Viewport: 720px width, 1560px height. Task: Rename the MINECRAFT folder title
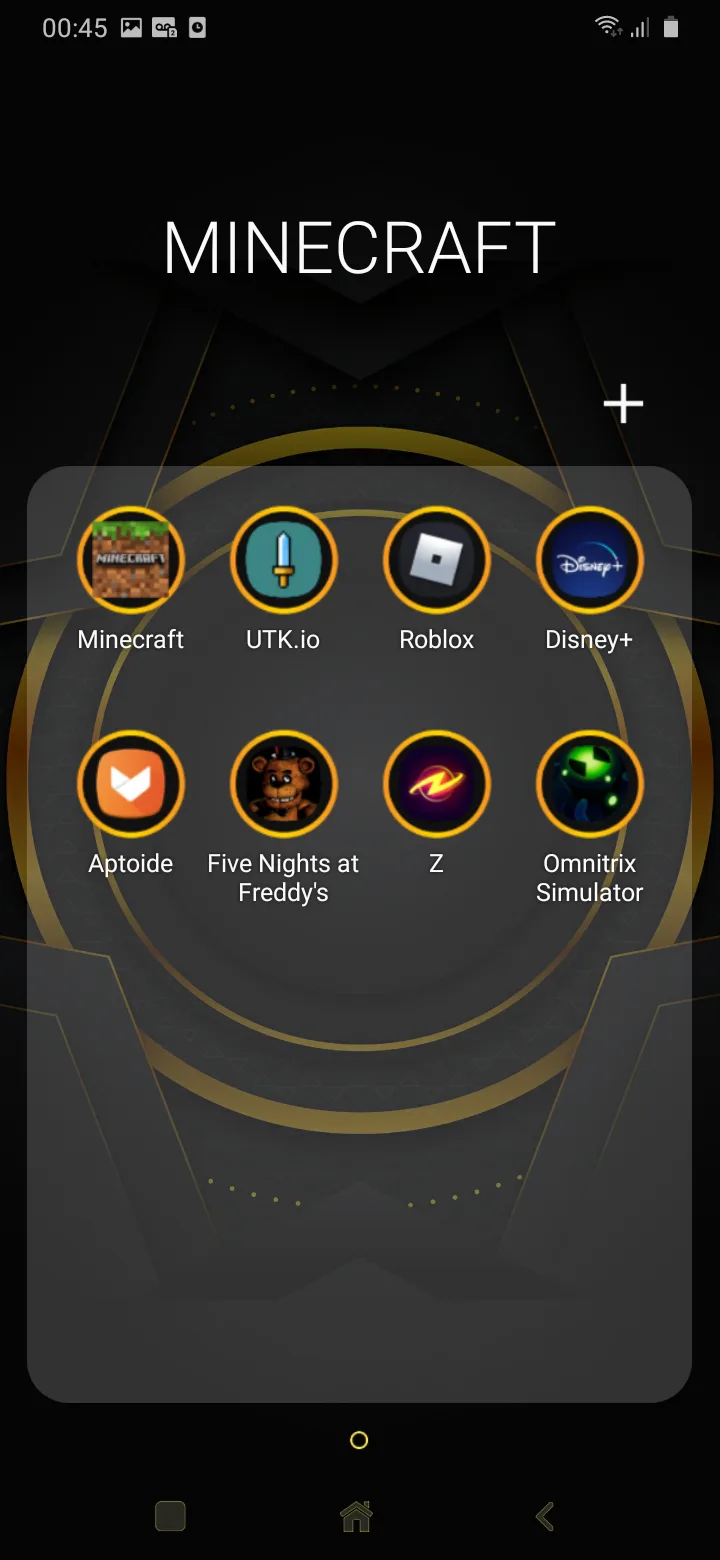pyautogui.click(x=359, y=248)
